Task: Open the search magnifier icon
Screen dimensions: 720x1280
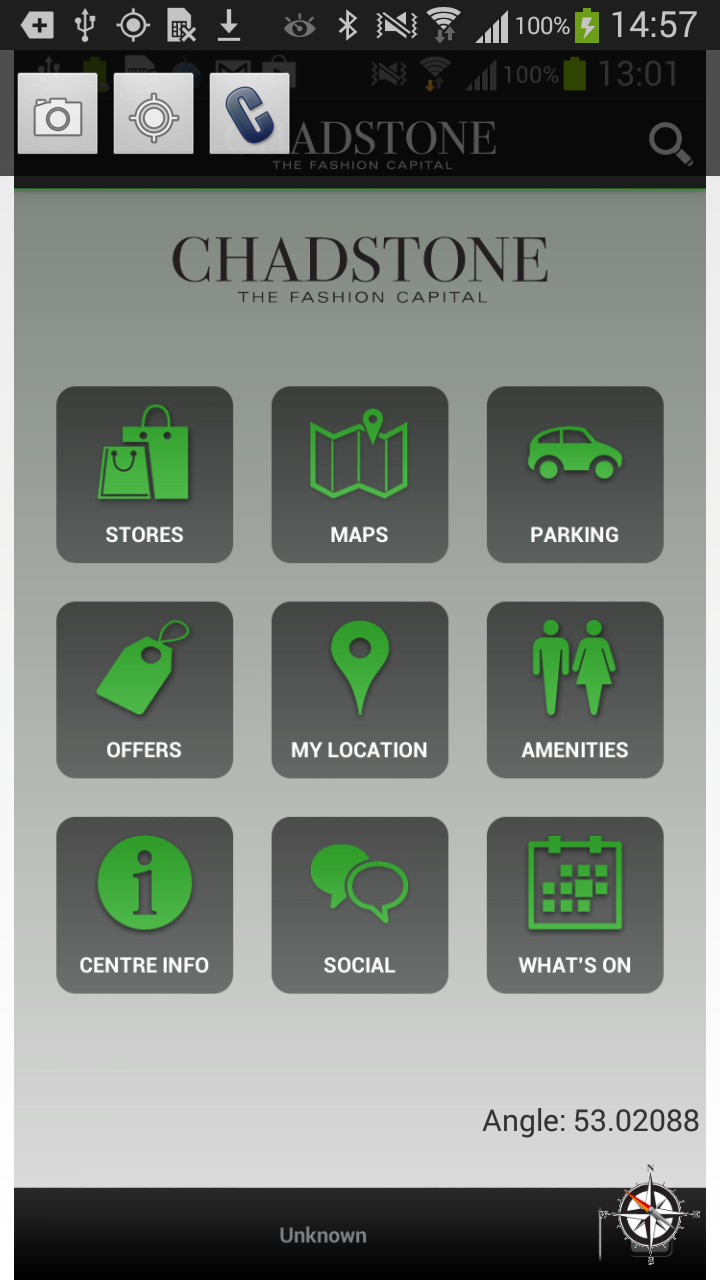Action: point(670,143)
